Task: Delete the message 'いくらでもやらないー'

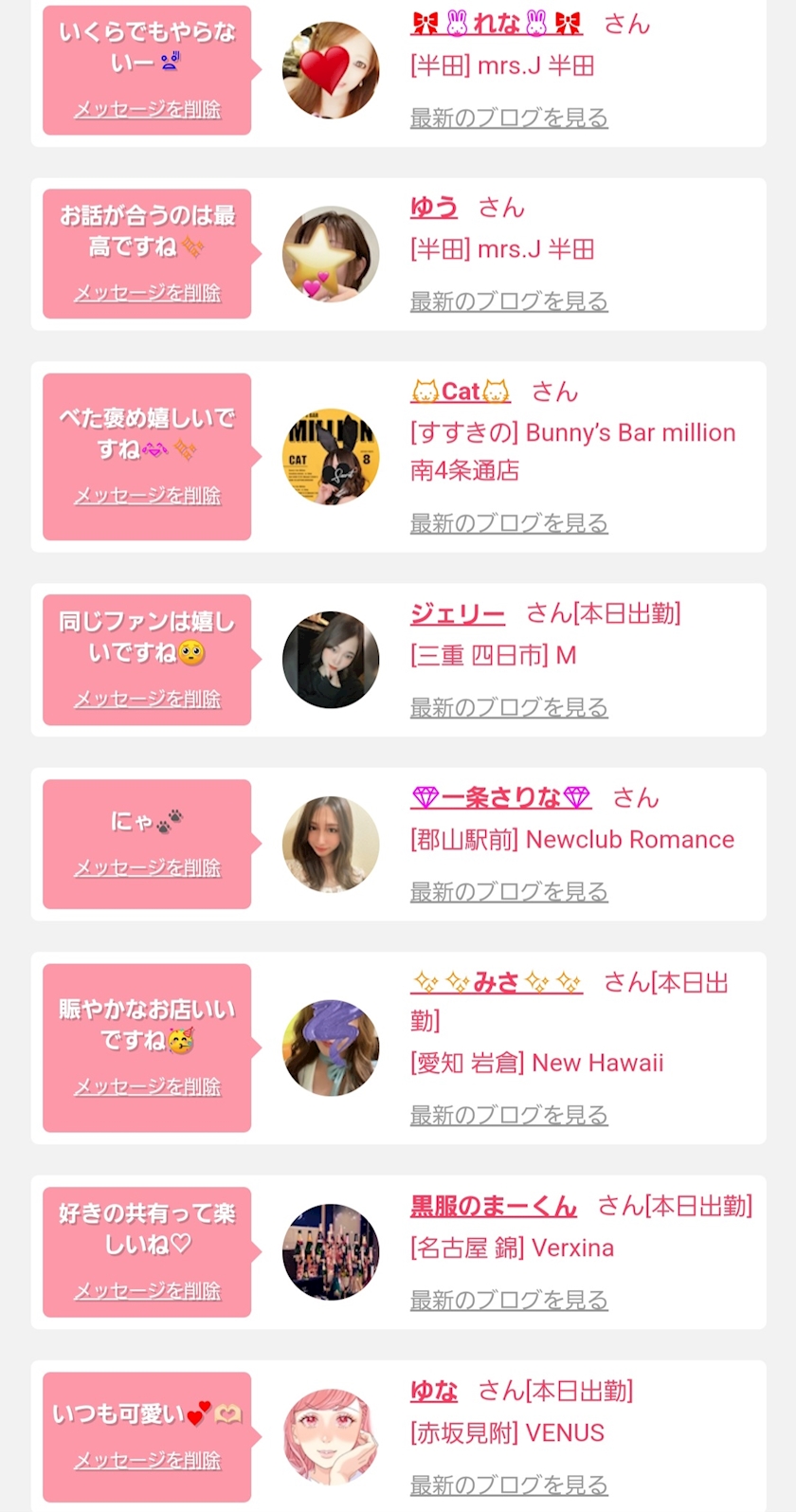Action: click(x=147, y=110)
